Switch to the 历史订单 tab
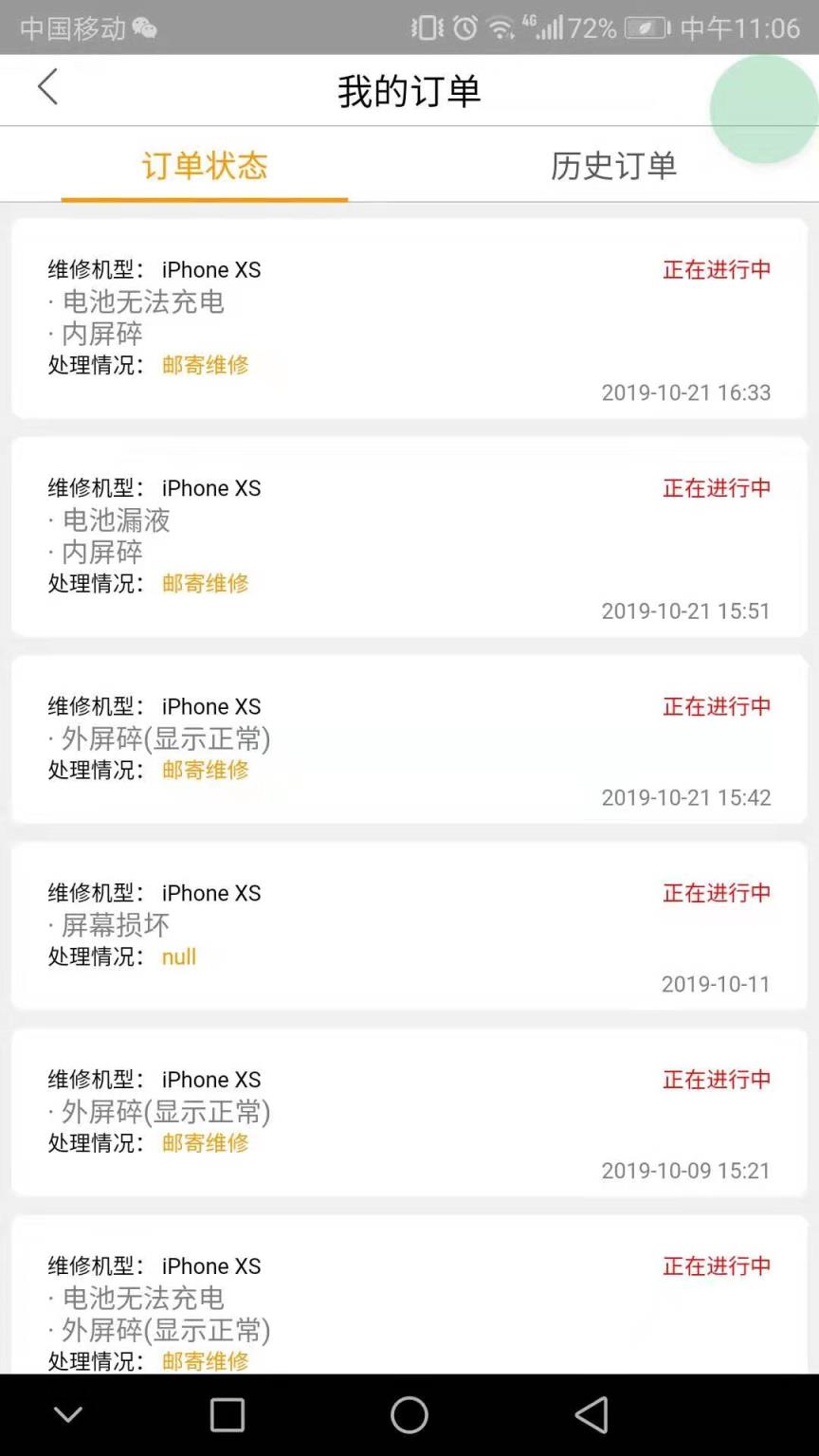 point(613,166)
